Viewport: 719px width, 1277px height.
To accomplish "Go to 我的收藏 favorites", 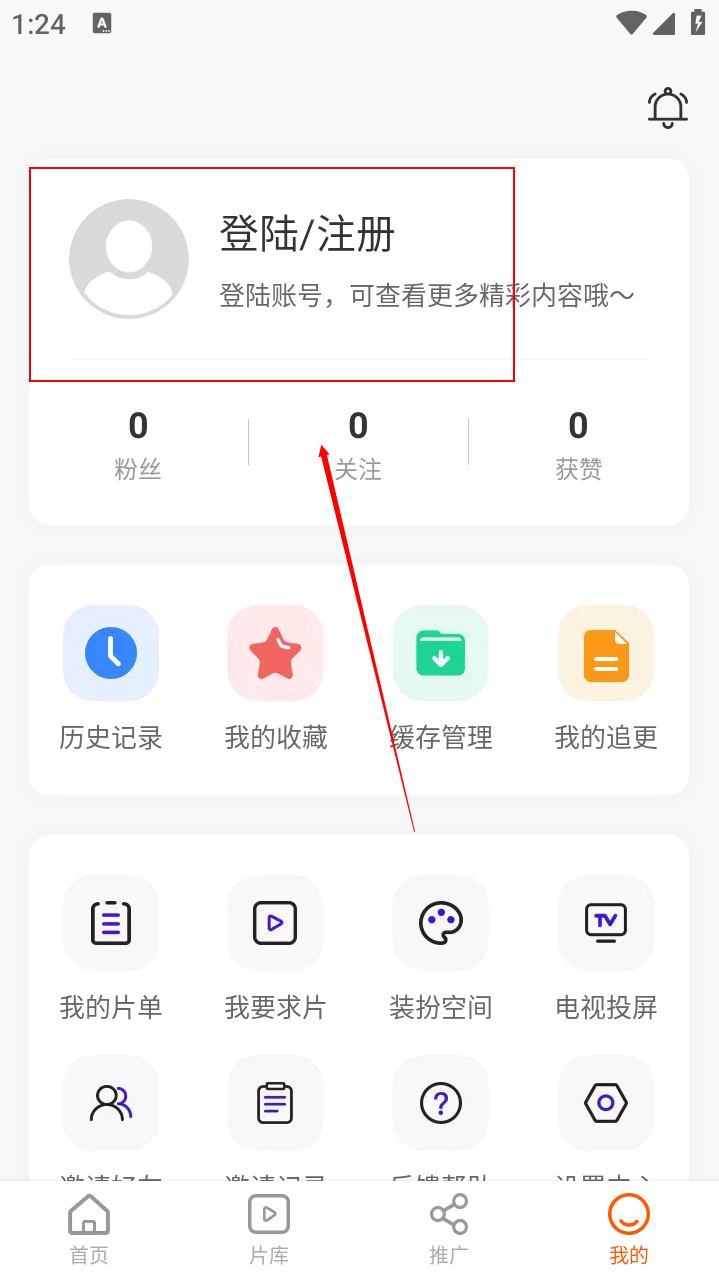I will tap(276, 679).
